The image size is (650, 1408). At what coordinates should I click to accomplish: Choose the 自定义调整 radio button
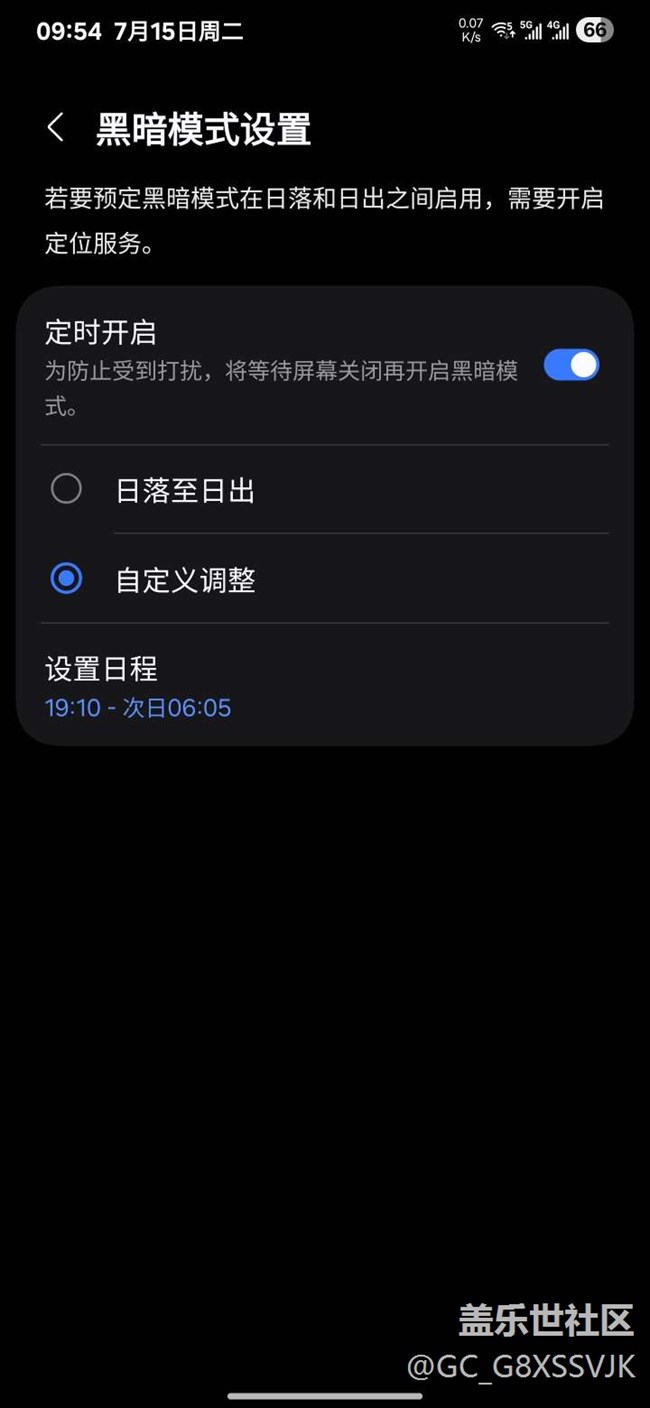coord(66,578)
